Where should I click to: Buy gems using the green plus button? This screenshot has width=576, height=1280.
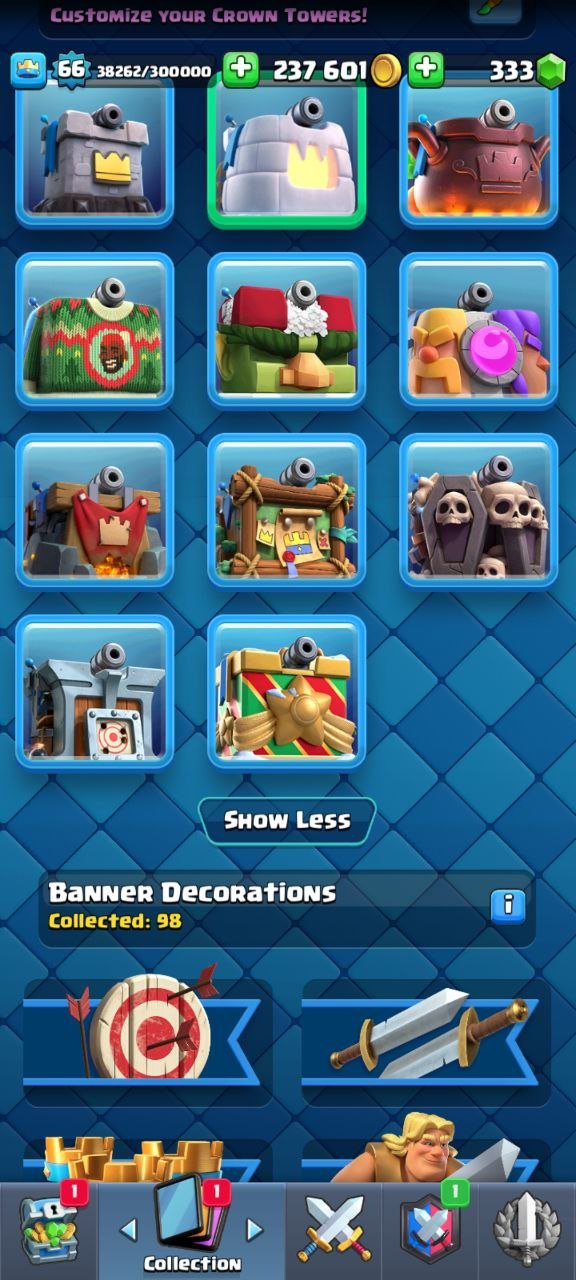426,69
